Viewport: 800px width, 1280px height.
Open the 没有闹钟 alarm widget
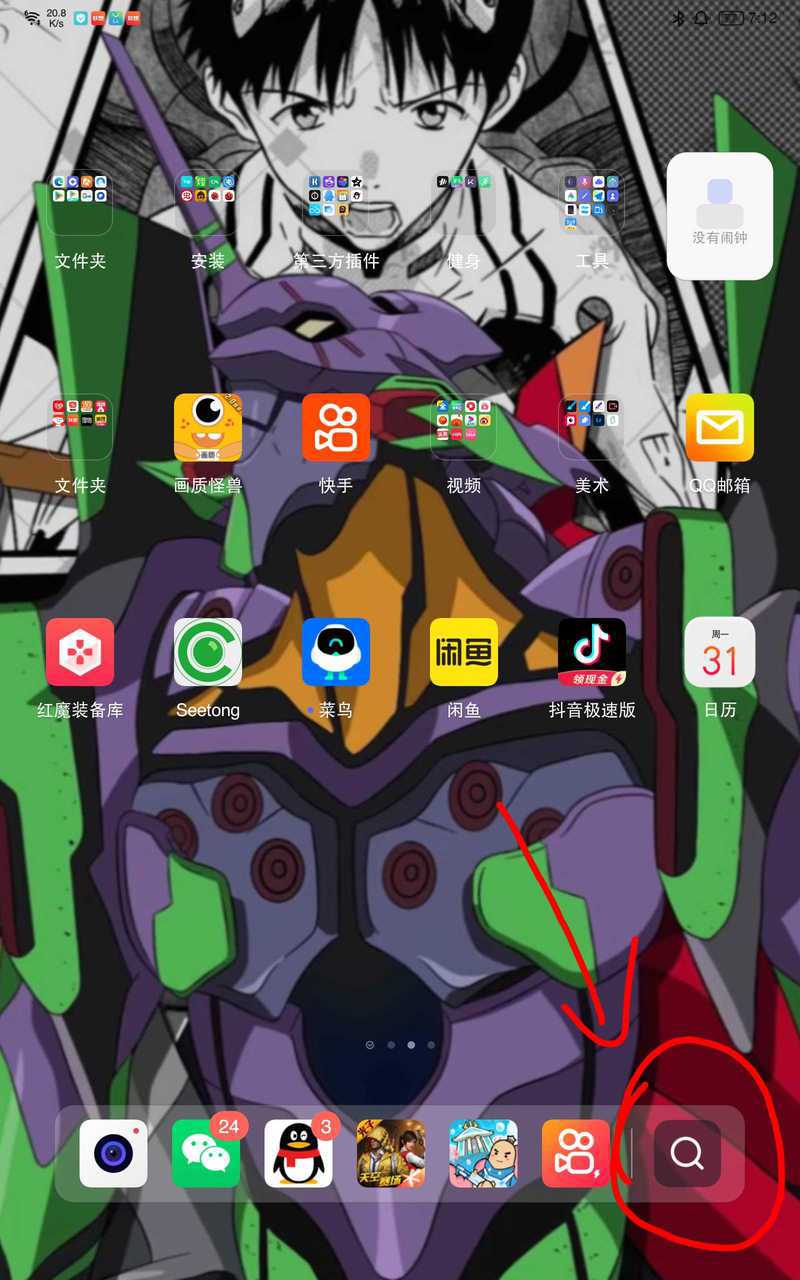coord(720,216)
